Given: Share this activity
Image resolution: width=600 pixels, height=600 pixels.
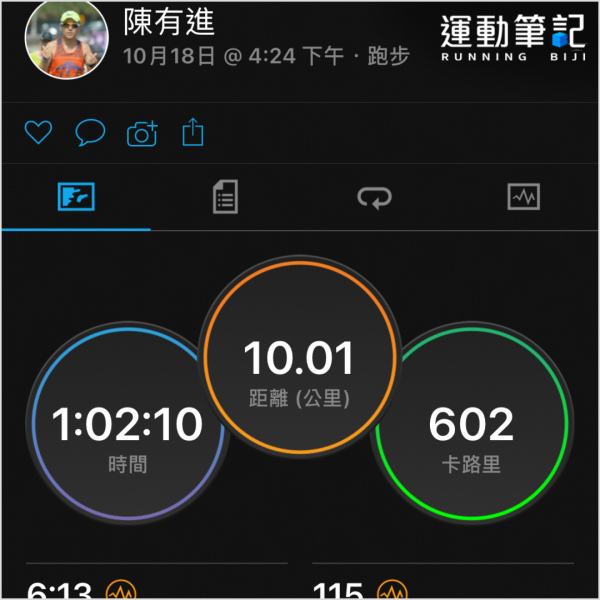Looking at the screenshot, I should [194, 132].
